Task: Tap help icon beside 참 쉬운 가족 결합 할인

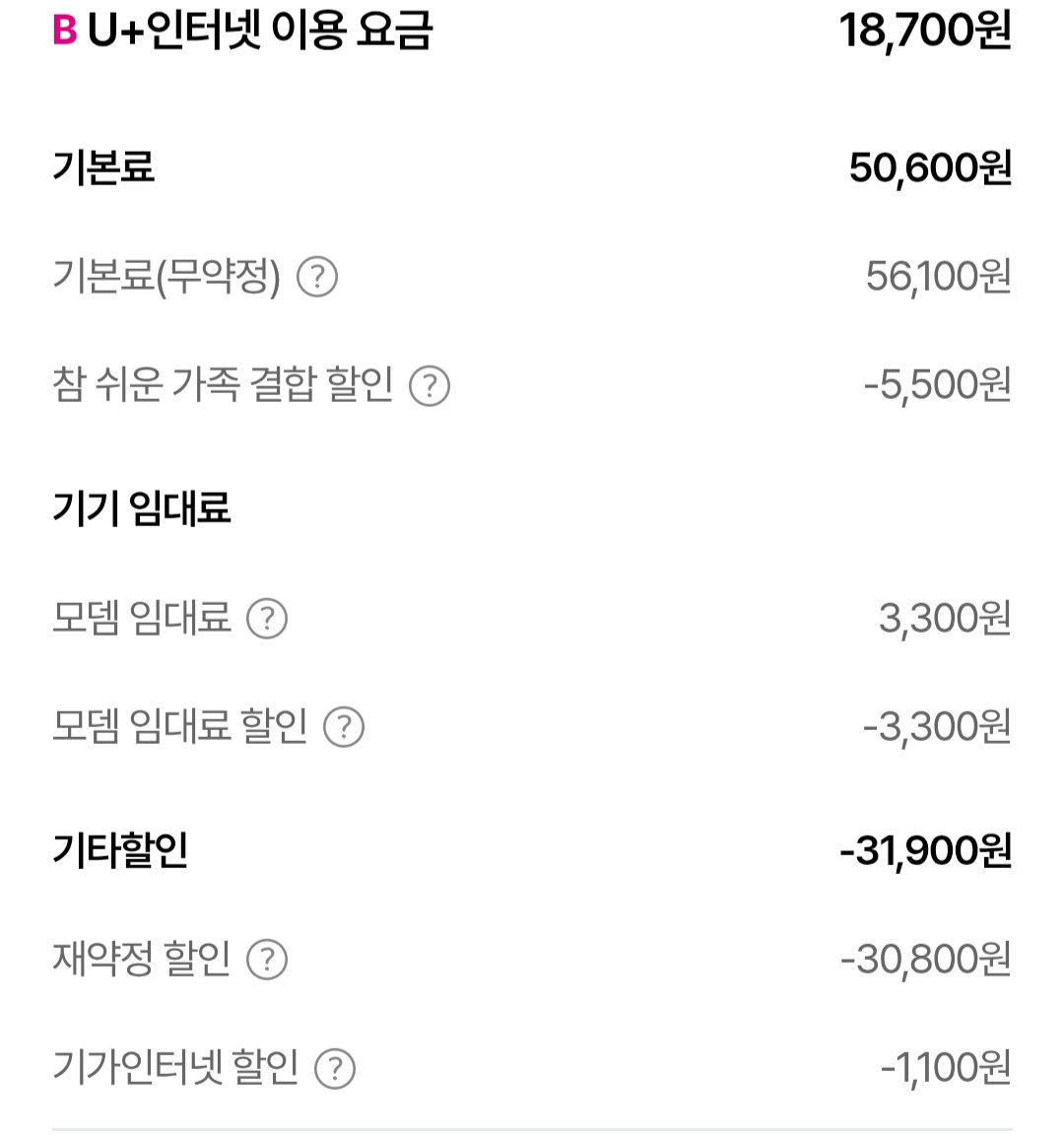Action: coord(430,386)
